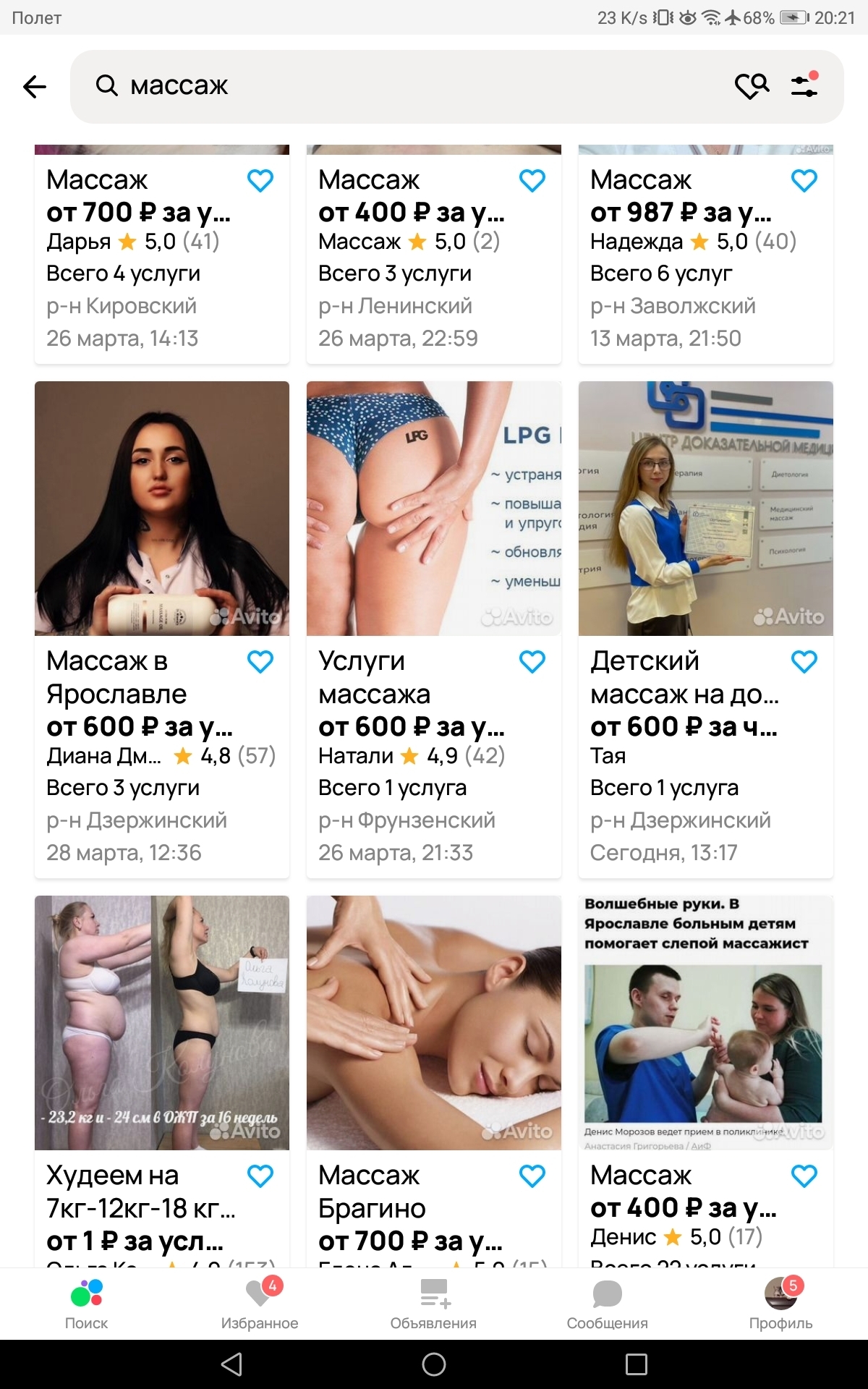Image resolution: width=868 pixels, height=1389 pixels.
Task: Open the Массаж Брагино listing
Action: click(434, 1023)
